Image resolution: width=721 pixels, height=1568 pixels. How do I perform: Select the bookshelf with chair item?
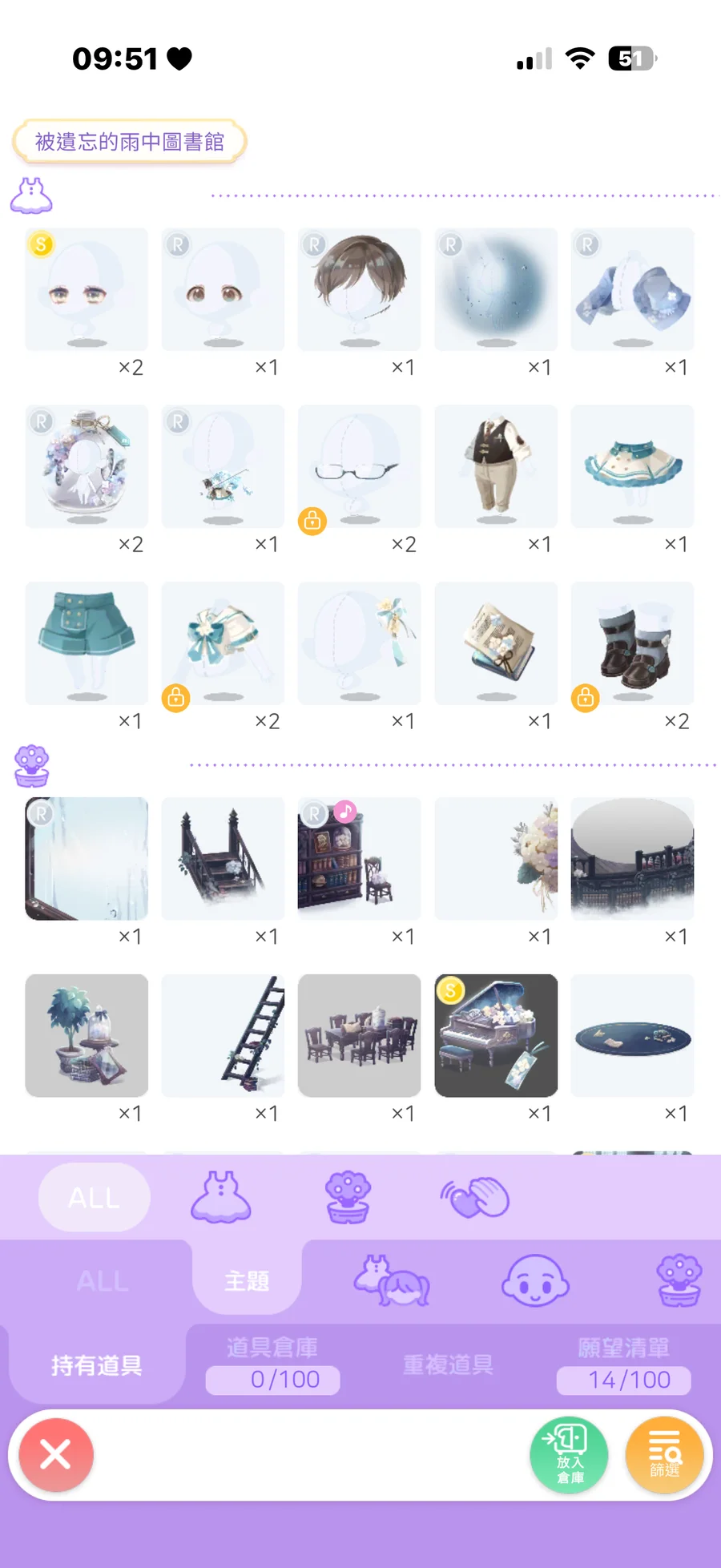360,858
